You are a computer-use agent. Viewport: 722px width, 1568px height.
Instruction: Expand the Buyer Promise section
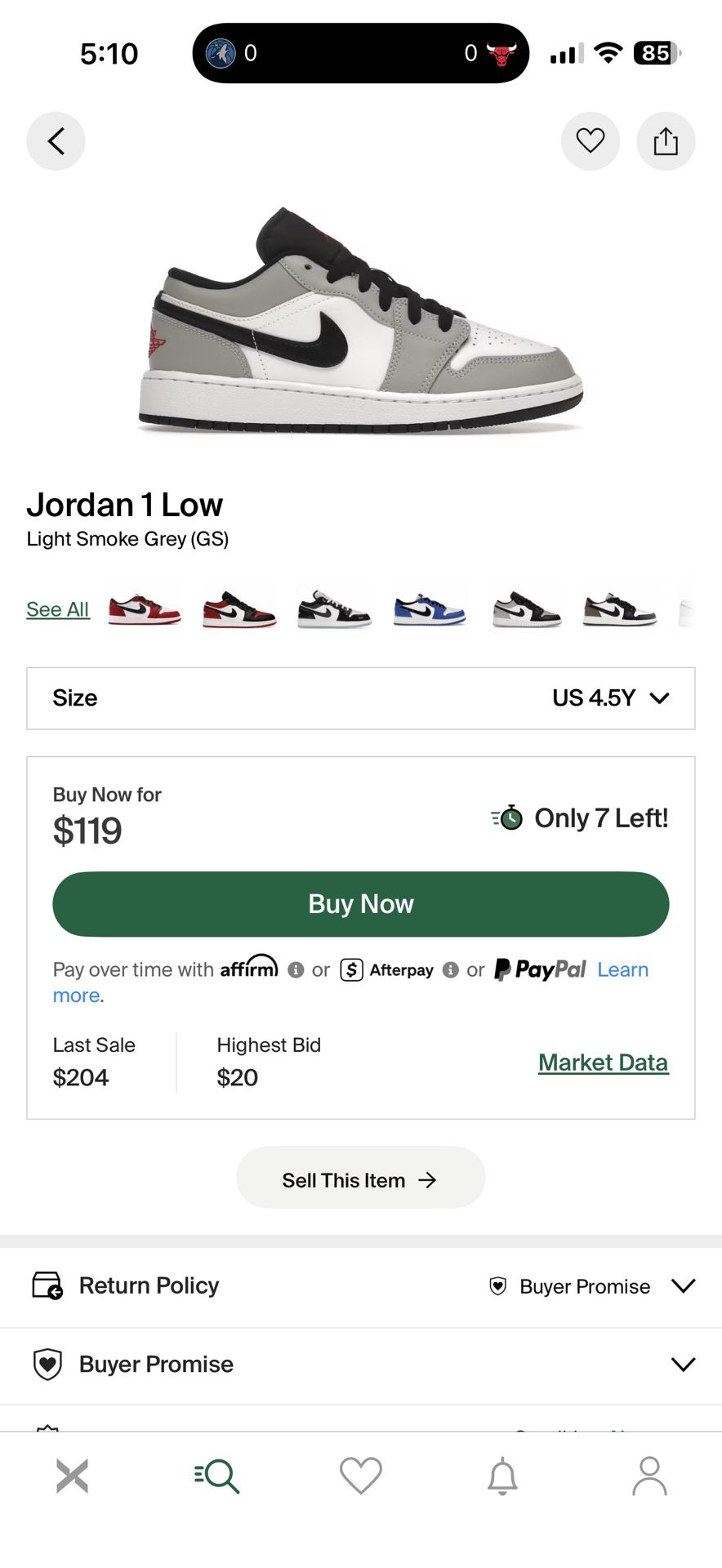pyautogui.click(x=360, y=1364)
